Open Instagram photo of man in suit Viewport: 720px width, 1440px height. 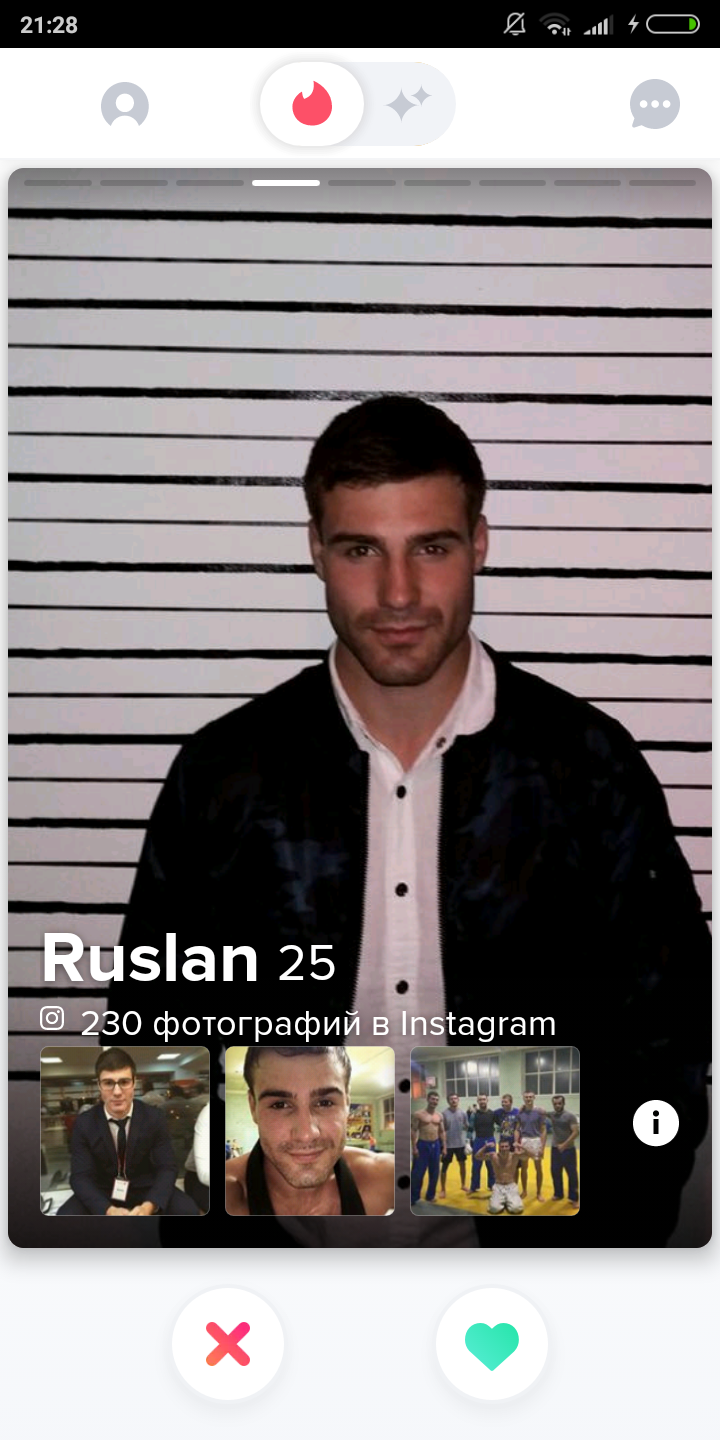[x=125, y=1131]
